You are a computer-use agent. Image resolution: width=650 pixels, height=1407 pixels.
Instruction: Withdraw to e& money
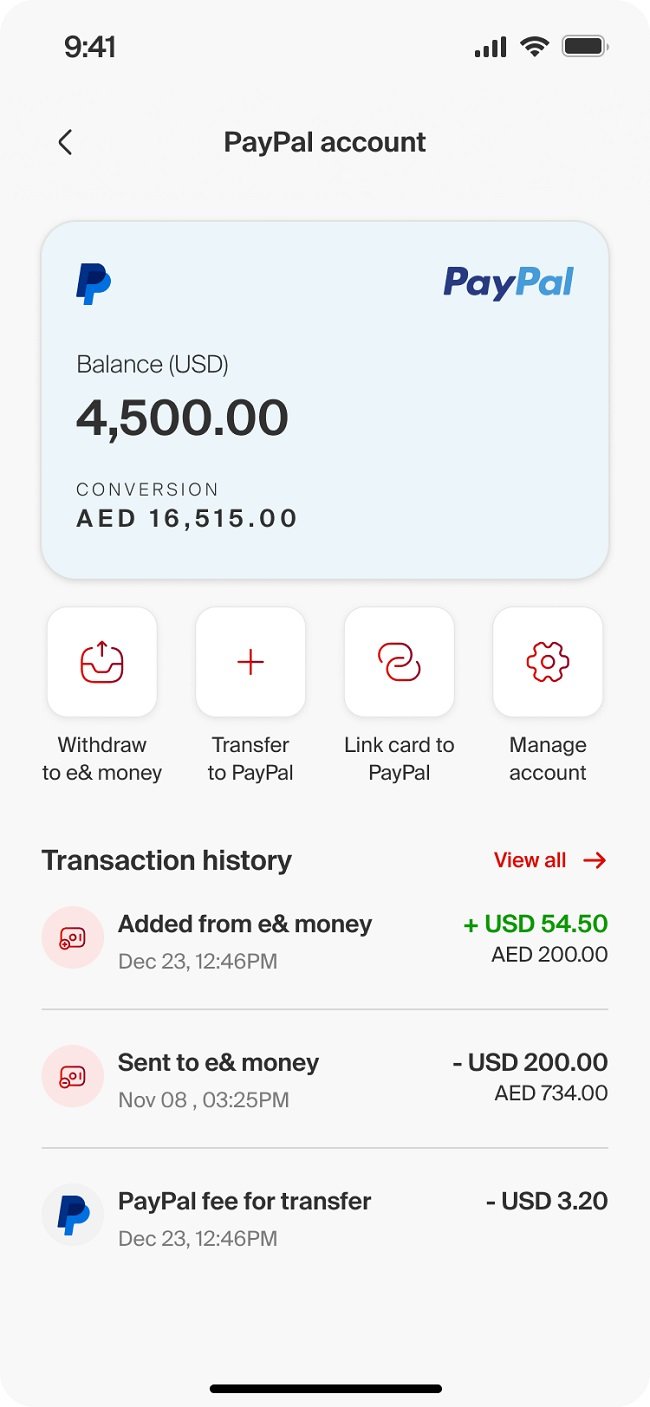102,662
